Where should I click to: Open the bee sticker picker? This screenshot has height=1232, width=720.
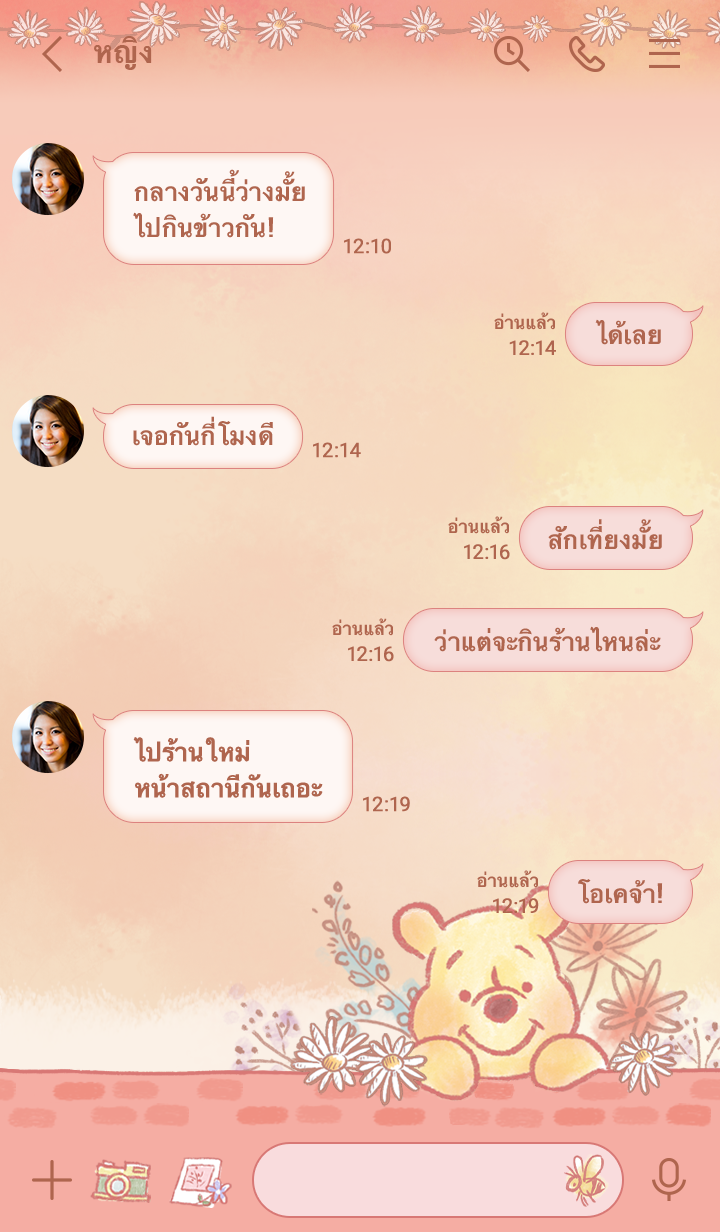coord(585,1179)
